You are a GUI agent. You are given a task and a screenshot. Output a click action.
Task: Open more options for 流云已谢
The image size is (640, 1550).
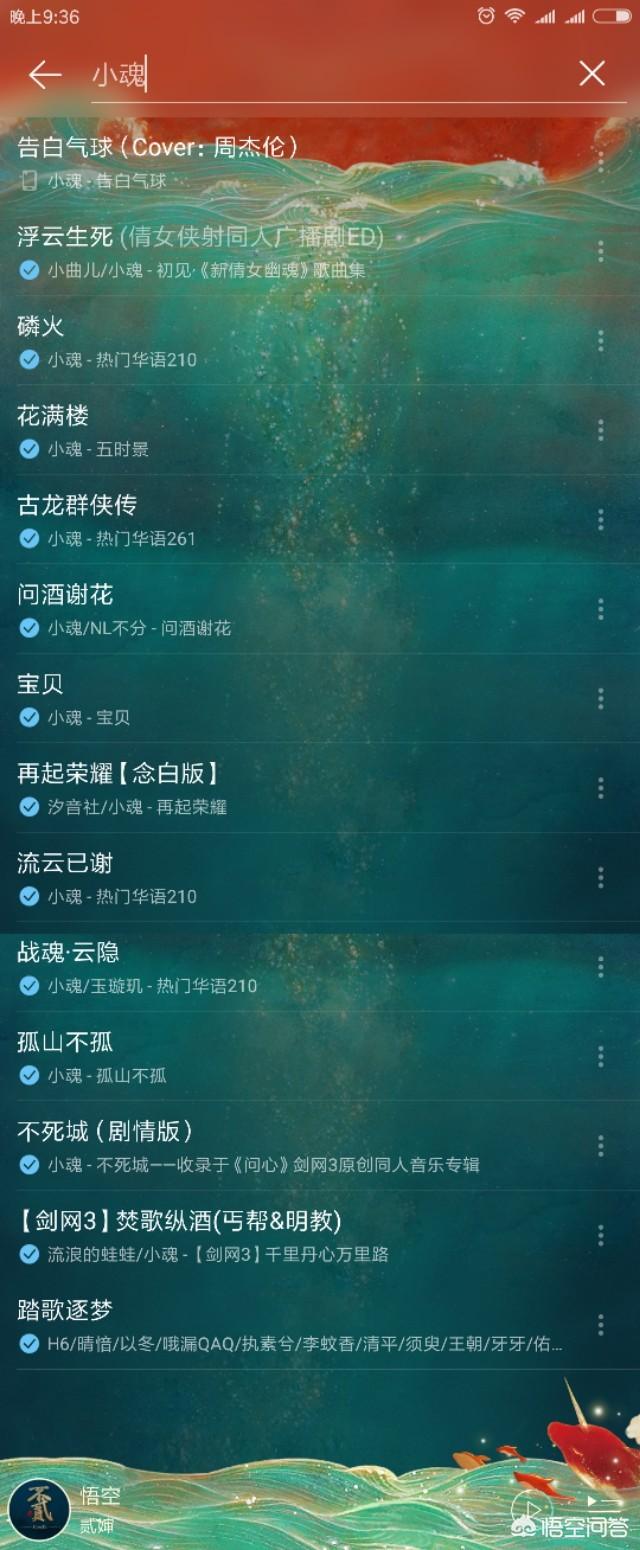coord(600,877)
